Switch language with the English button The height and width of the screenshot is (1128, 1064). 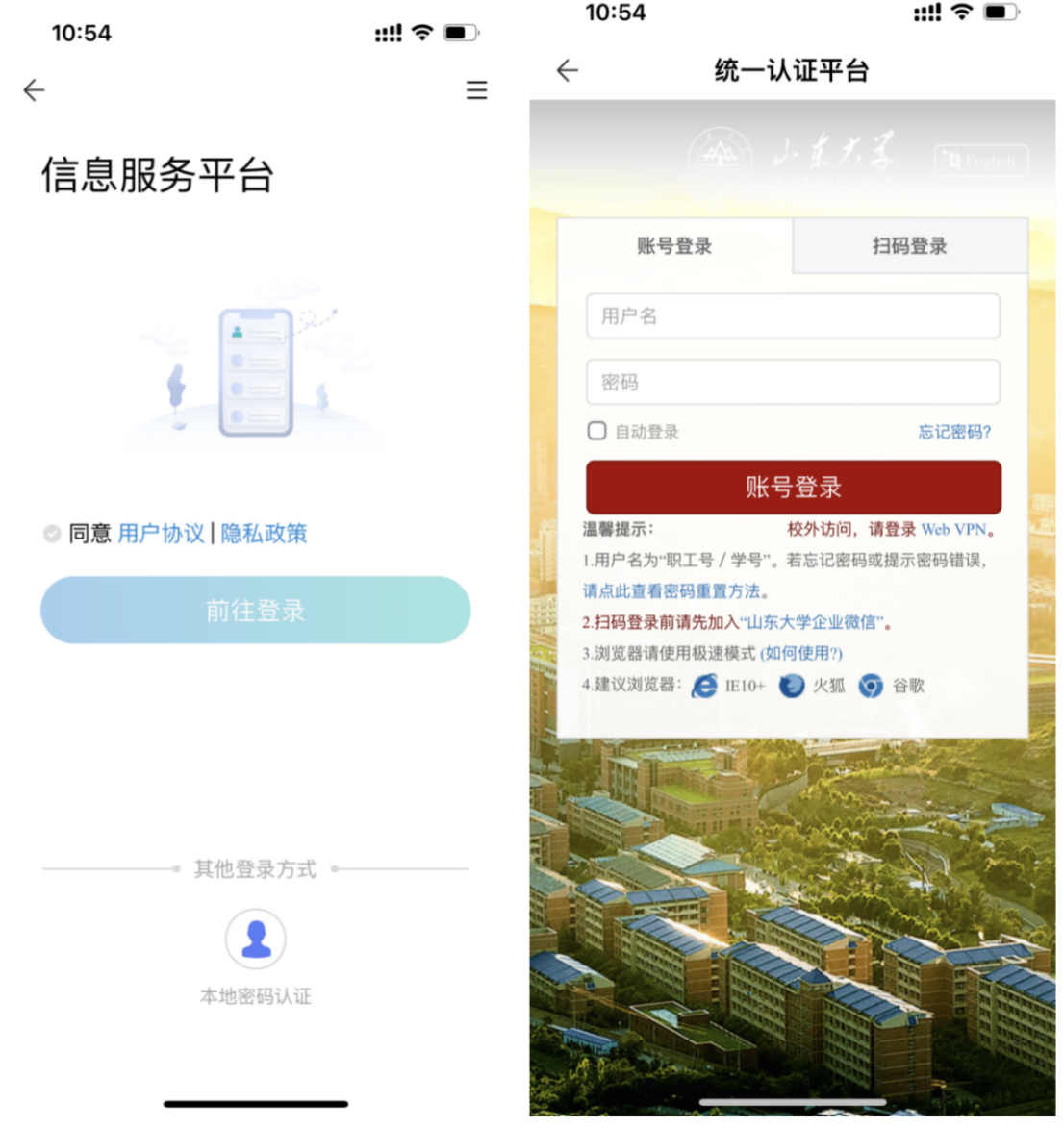coord(980,161)
